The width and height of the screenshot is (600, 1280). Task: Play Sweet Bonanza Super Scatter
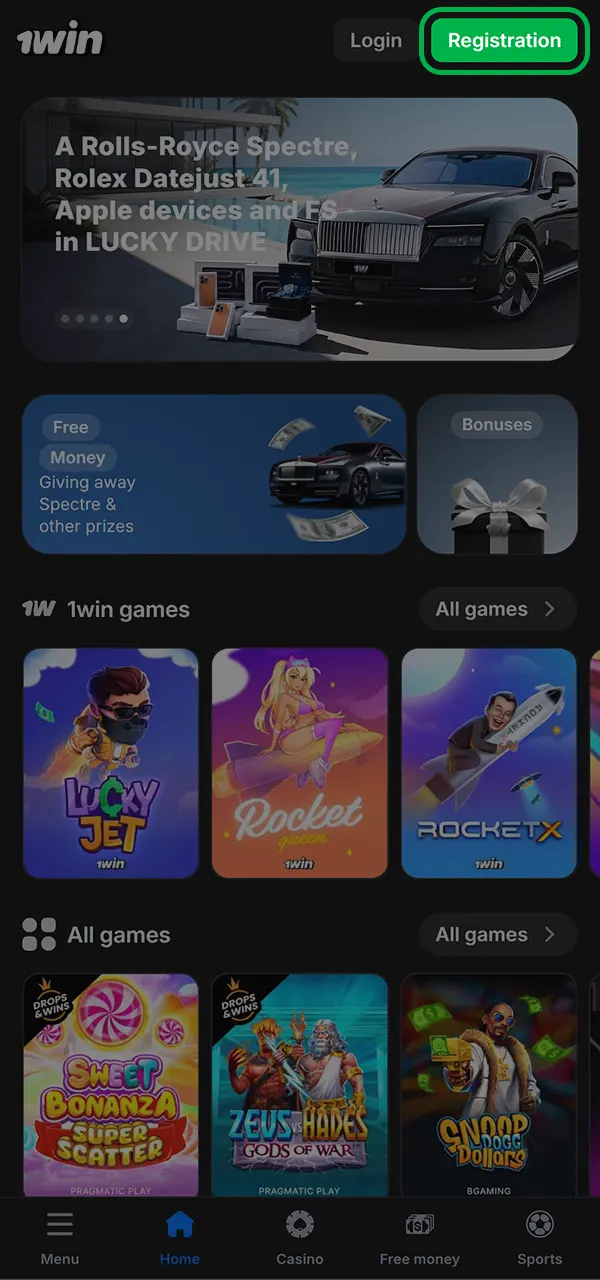tap(111, 1085)
